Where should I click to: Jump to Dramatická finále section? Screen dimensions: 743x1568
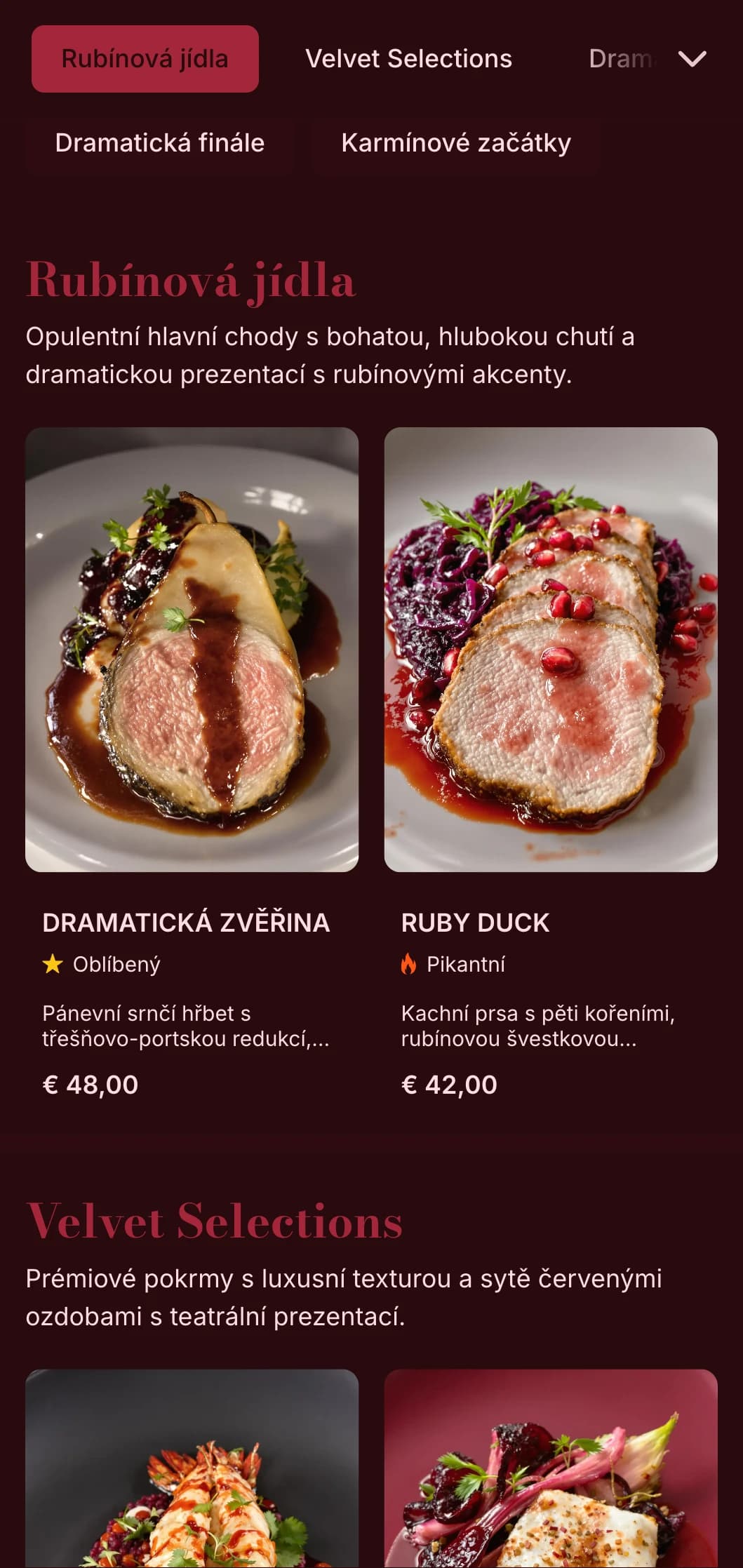[160, 143]
